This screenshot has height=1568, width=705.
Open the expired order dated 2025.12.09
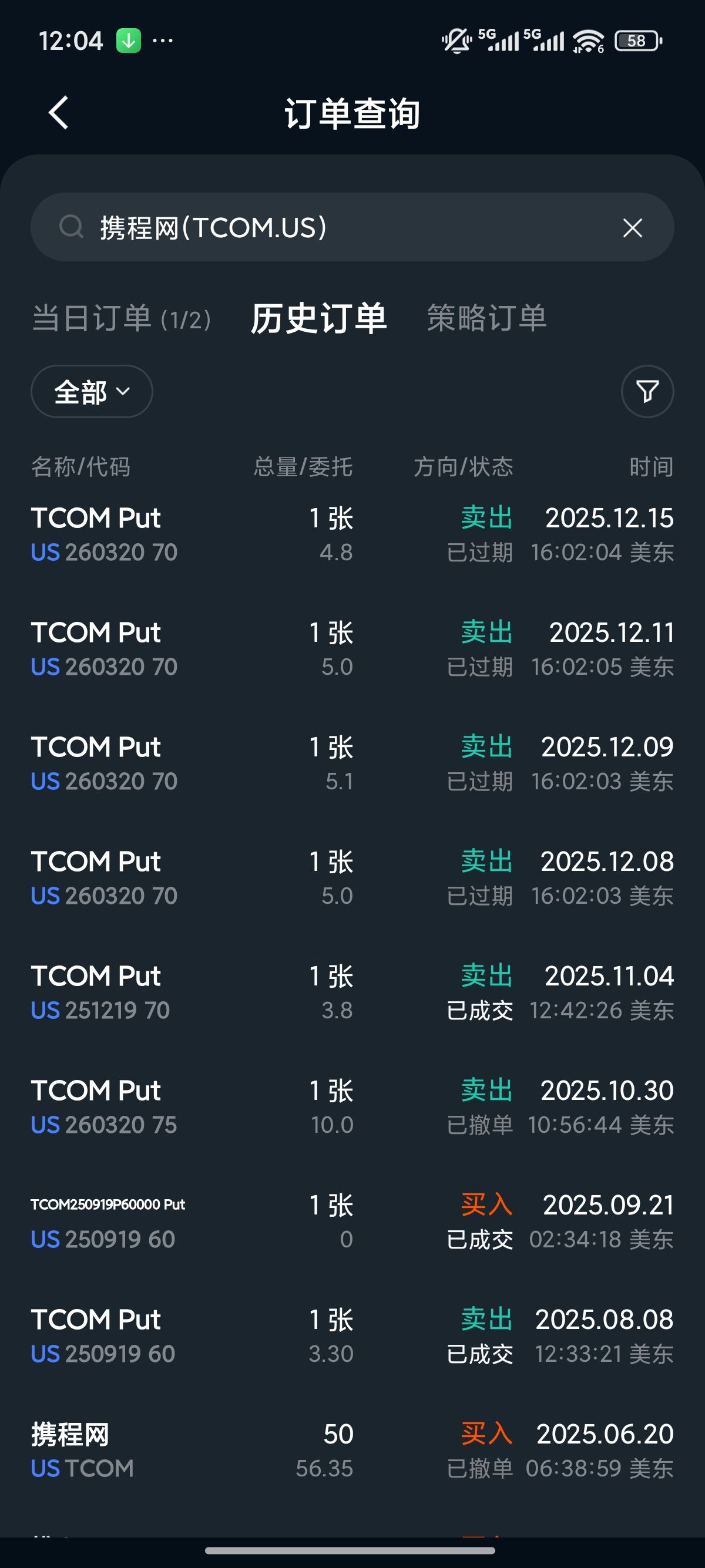(x=352, y=763)
